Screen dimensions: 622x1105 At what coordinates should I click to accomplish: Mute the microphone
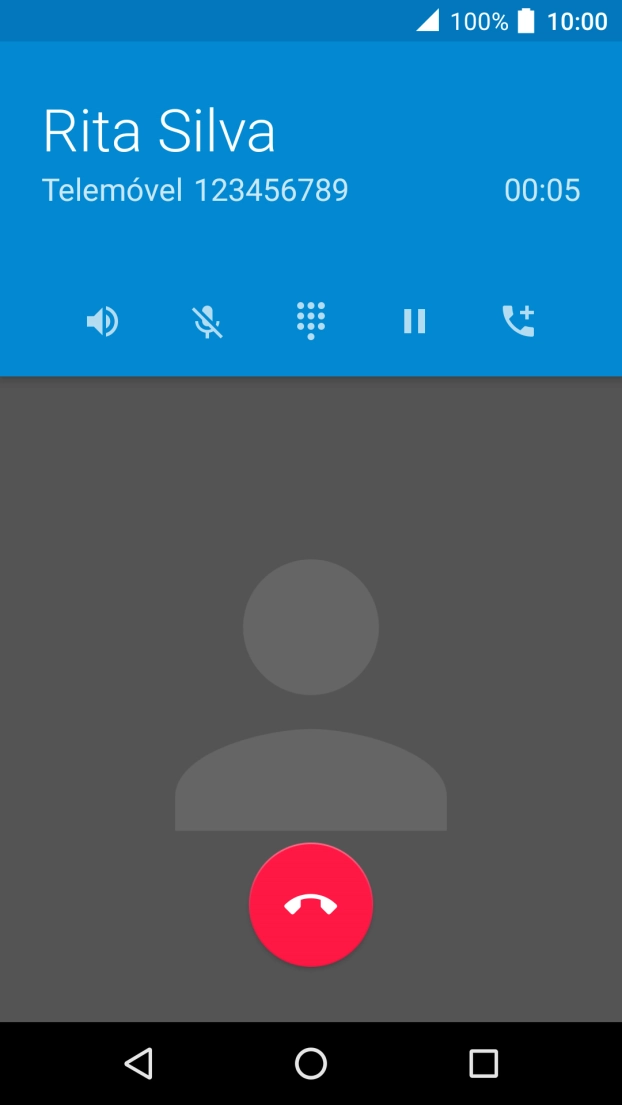[x=207, y=321]
